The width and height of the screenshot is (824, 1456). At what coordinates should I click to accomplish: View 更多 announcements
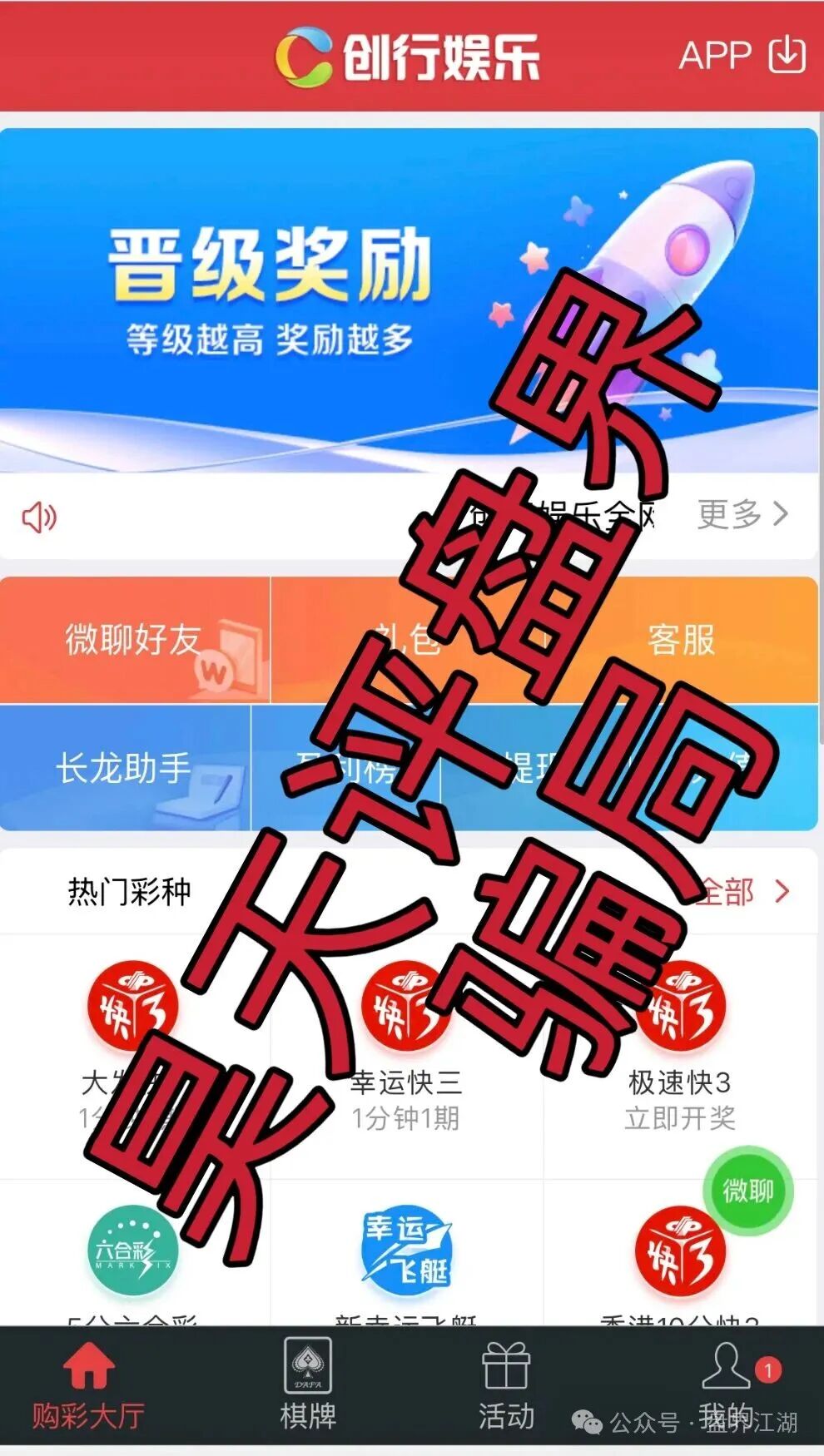point(742,514)
